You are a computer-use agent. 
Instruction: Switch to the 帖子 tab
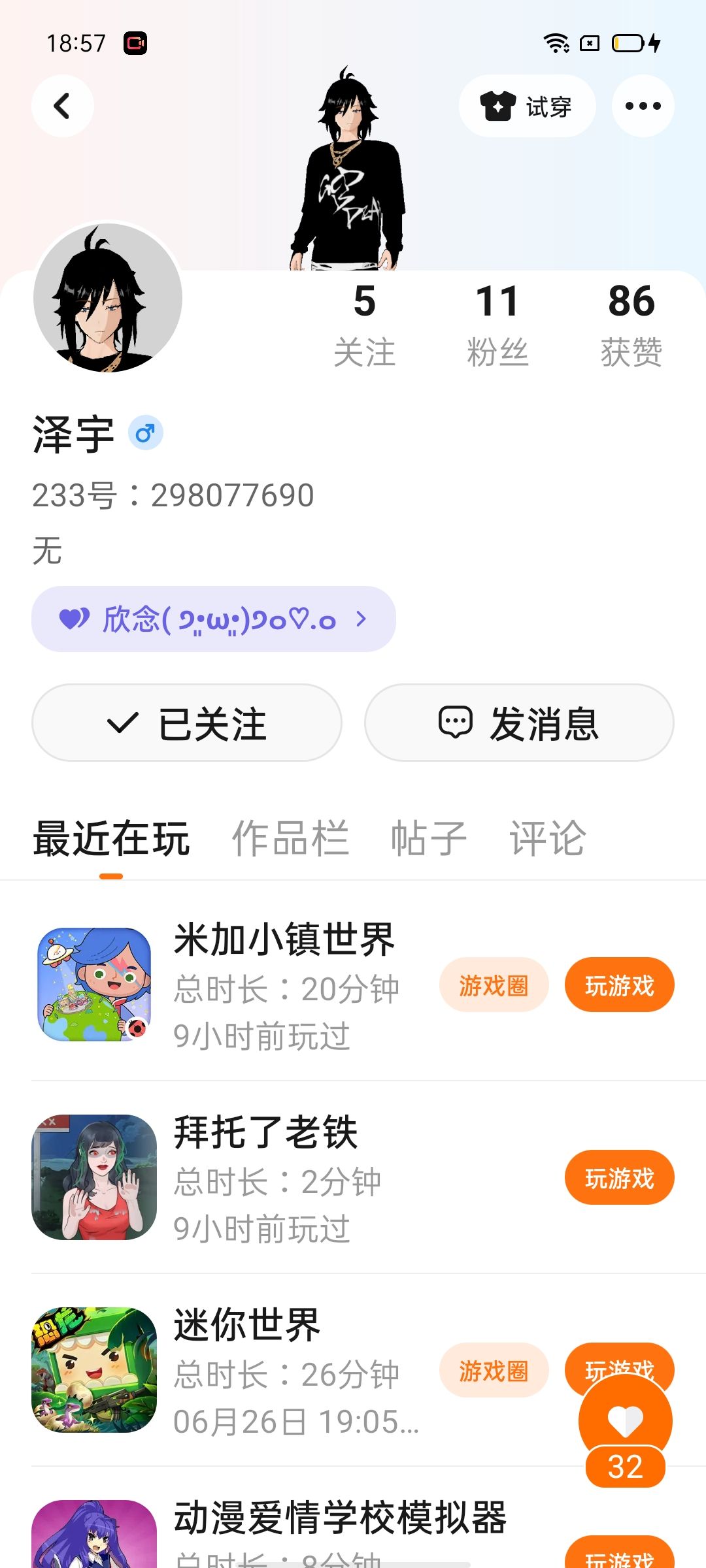coord(429,838)
